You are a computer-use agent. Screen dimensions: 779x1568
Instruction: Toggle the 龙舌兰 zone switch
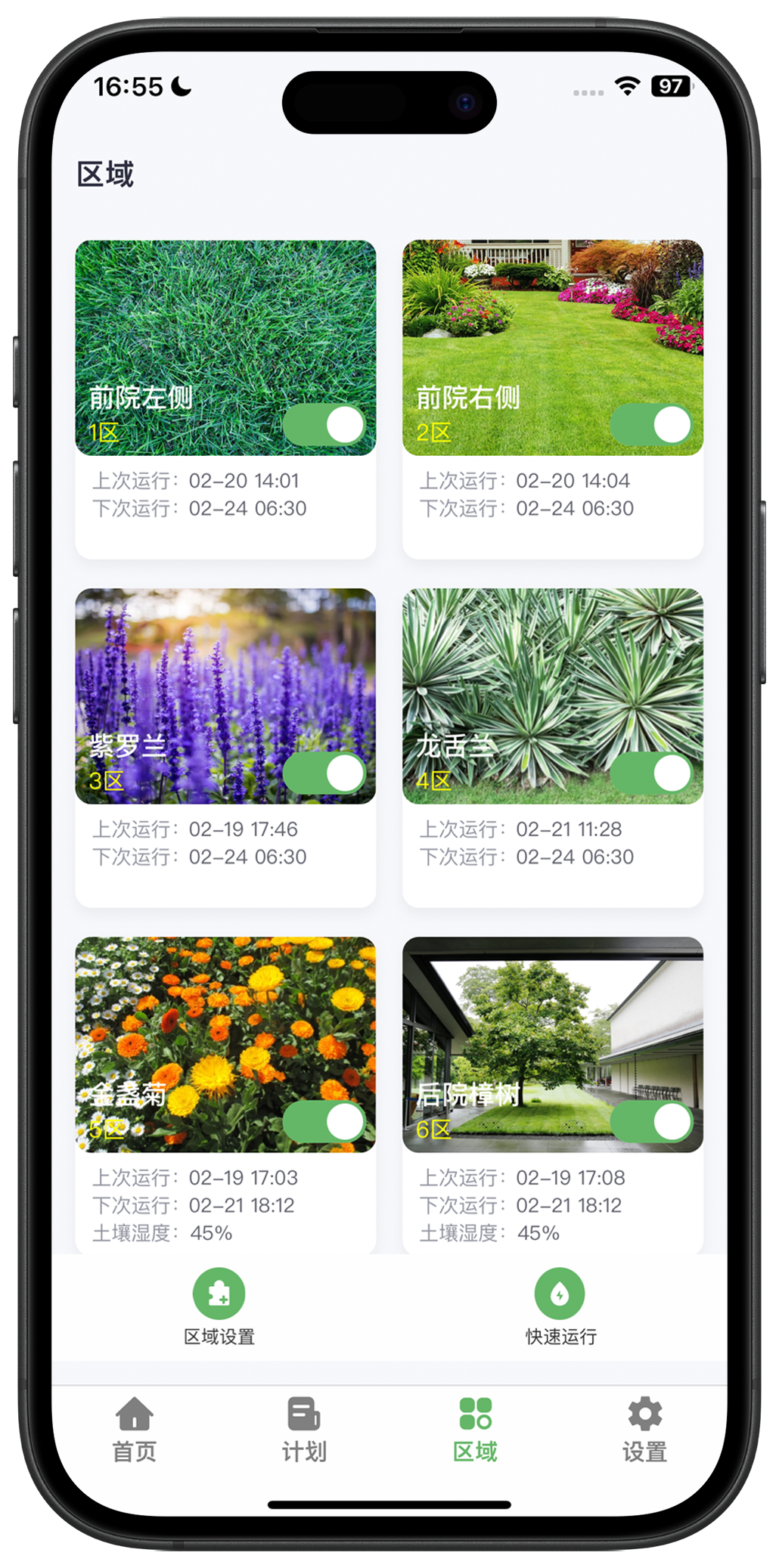(x=651, y=773)
